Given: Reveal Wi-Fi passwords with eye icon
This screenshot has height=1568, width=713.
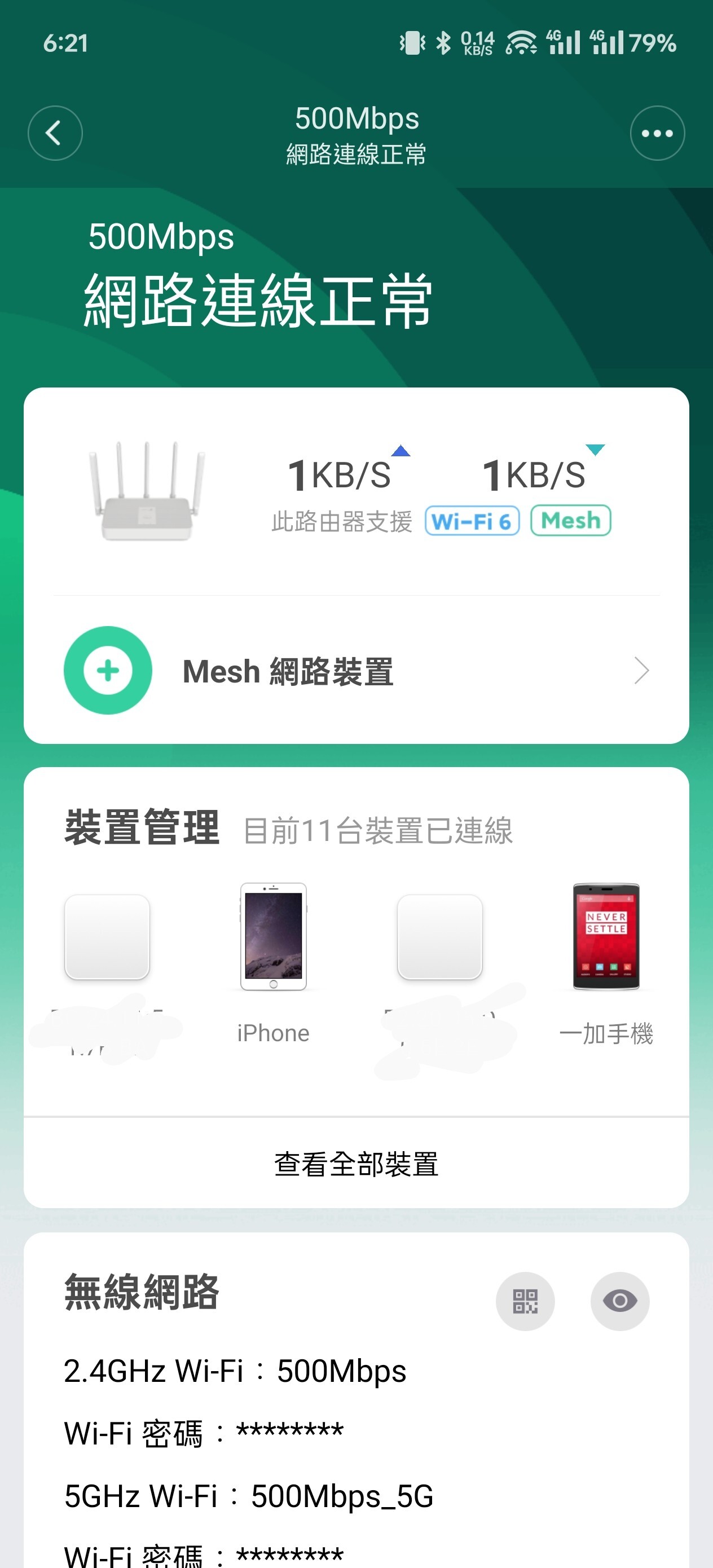Looking at the screenshot, I should [620, 1301].
